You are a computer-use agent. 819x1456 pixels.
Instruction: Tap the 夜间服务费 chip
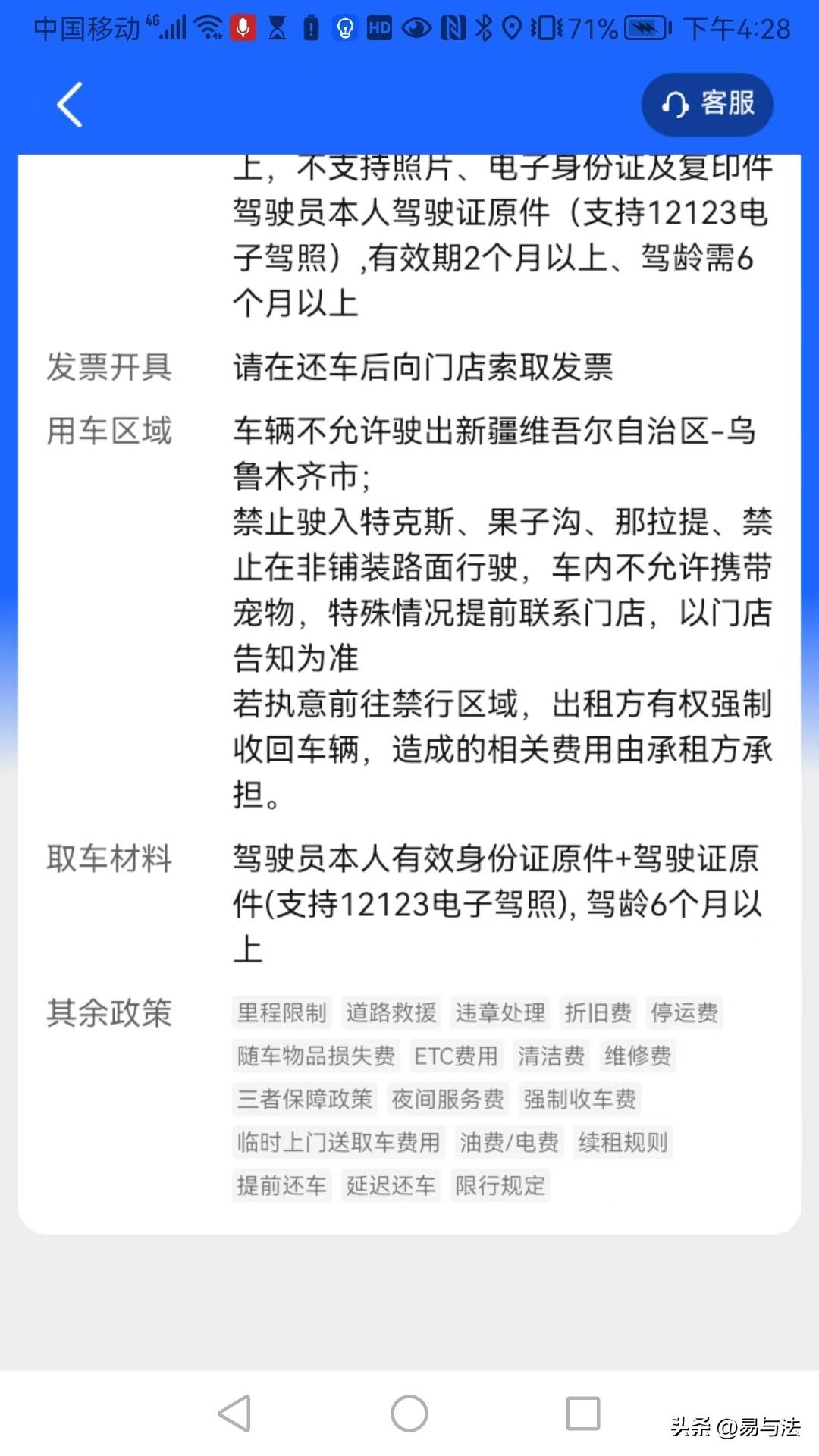(447, 1099)
